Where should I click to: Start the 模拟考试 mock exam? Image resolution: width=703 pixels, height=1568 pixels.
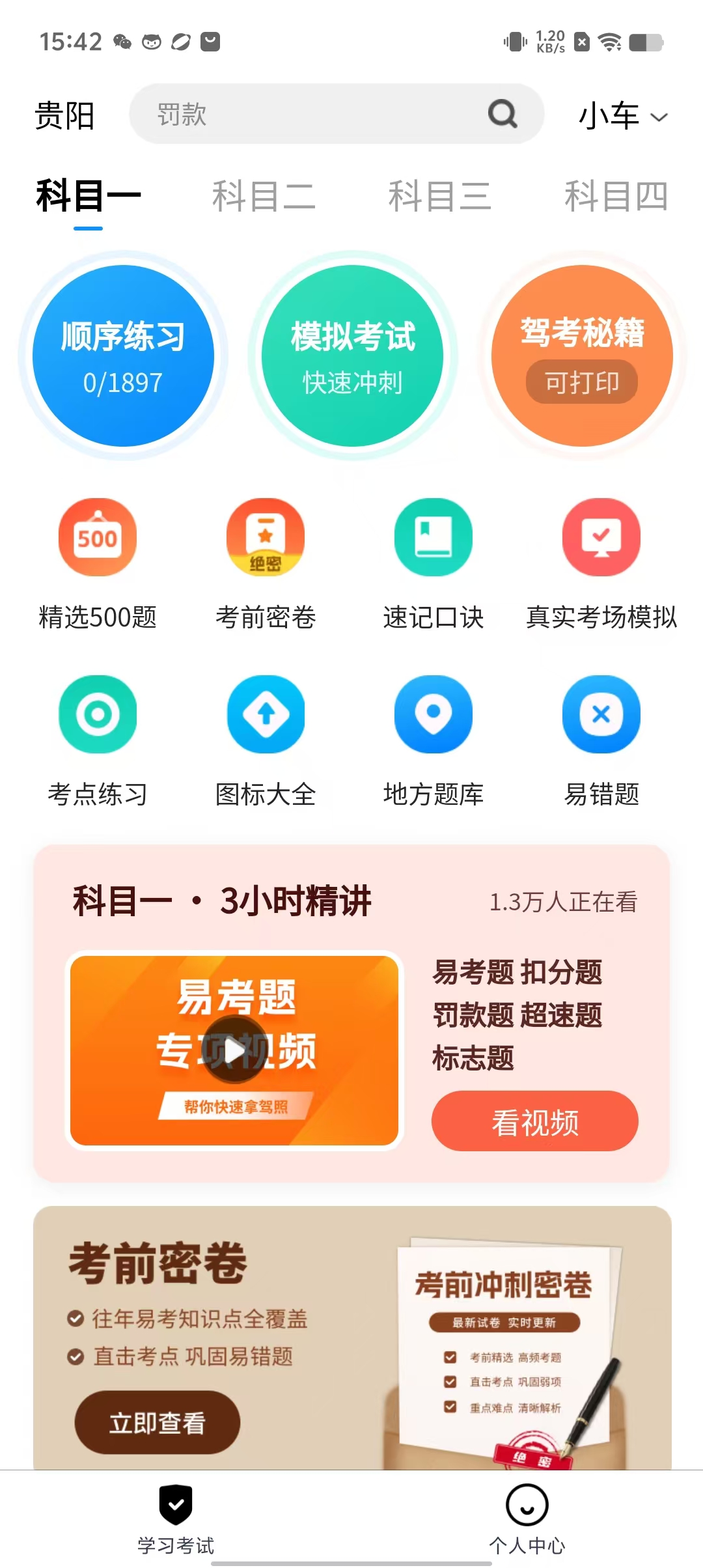tap(352, 356)
